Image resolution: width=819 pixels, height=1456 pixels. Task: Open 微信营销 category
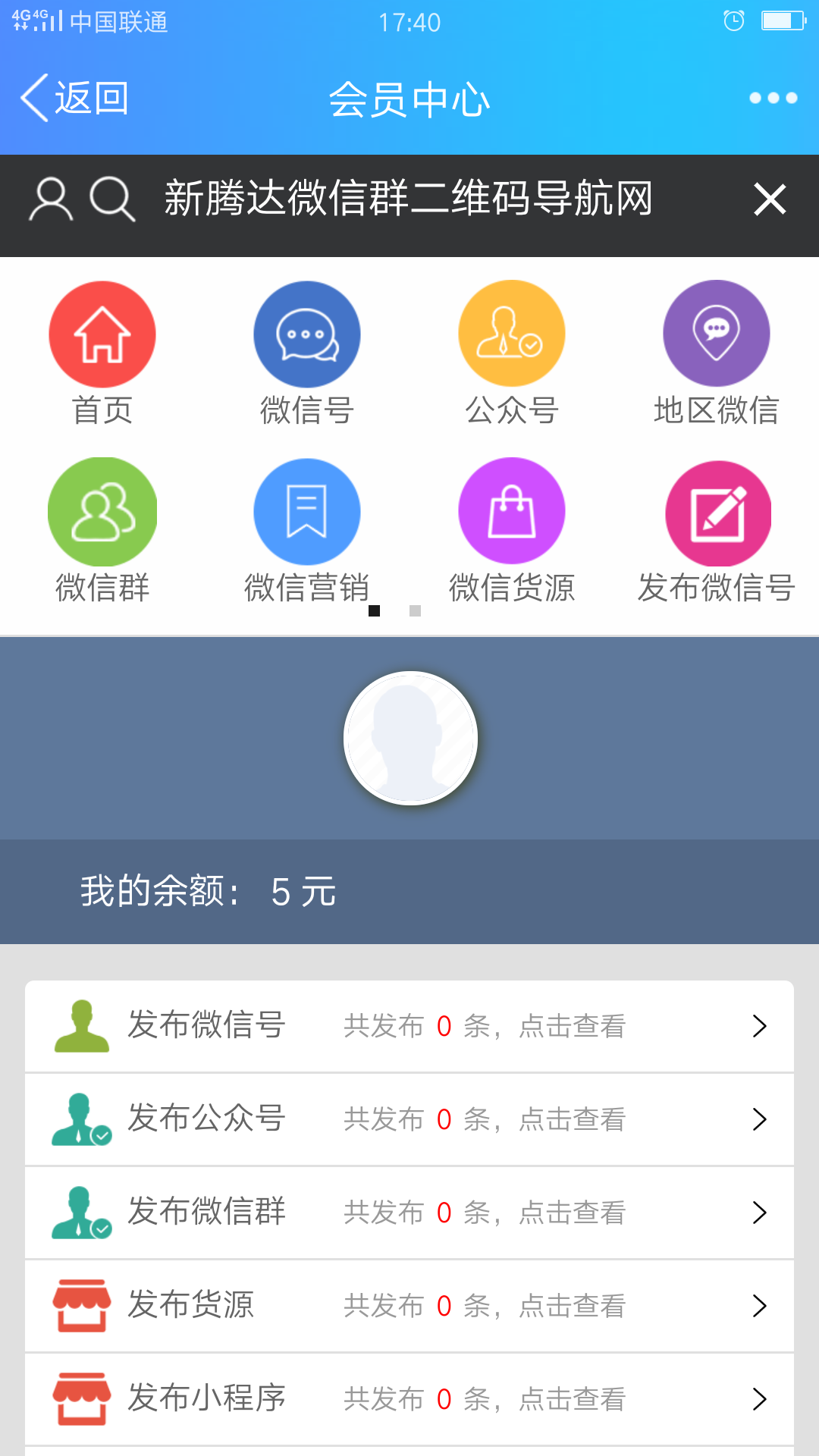307,531
